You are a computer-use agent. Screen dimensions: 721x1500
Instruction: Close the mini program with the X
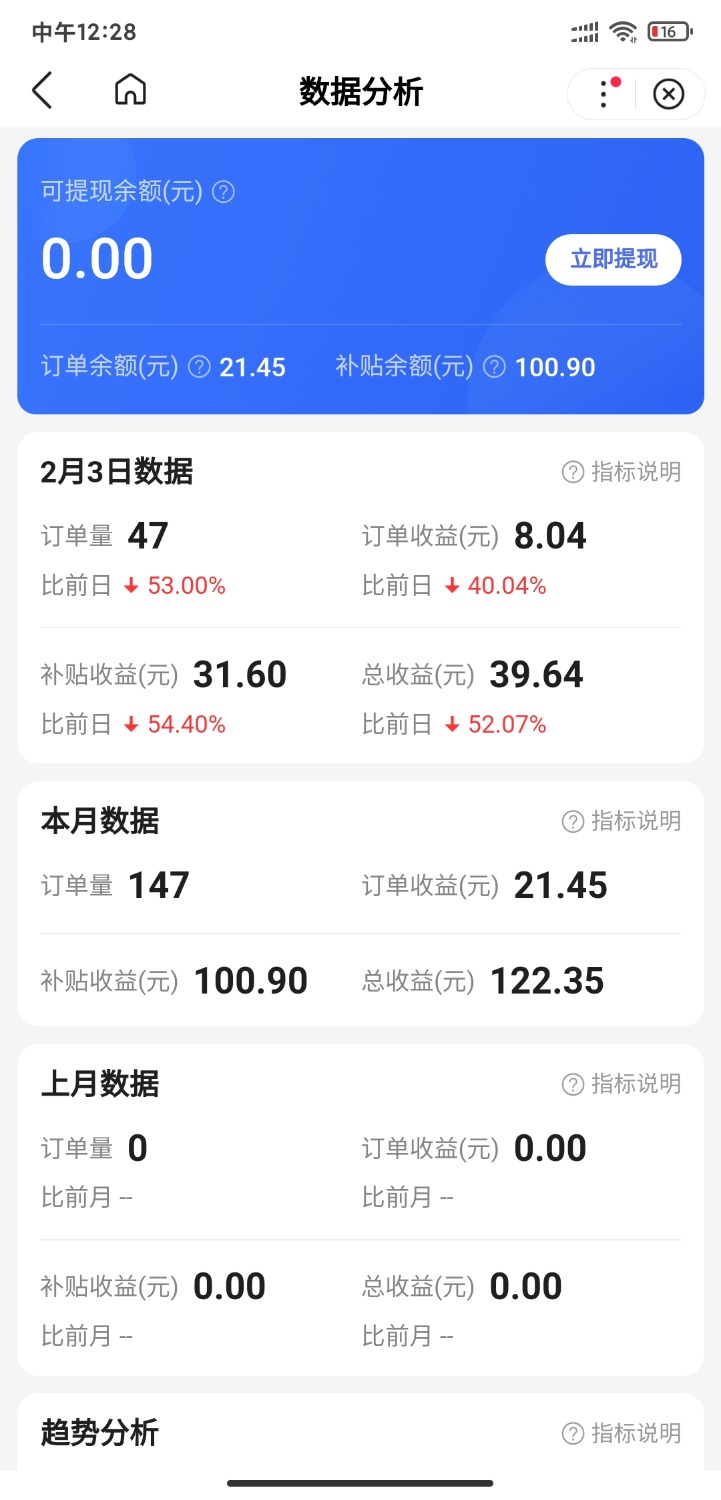click(668, 94)
